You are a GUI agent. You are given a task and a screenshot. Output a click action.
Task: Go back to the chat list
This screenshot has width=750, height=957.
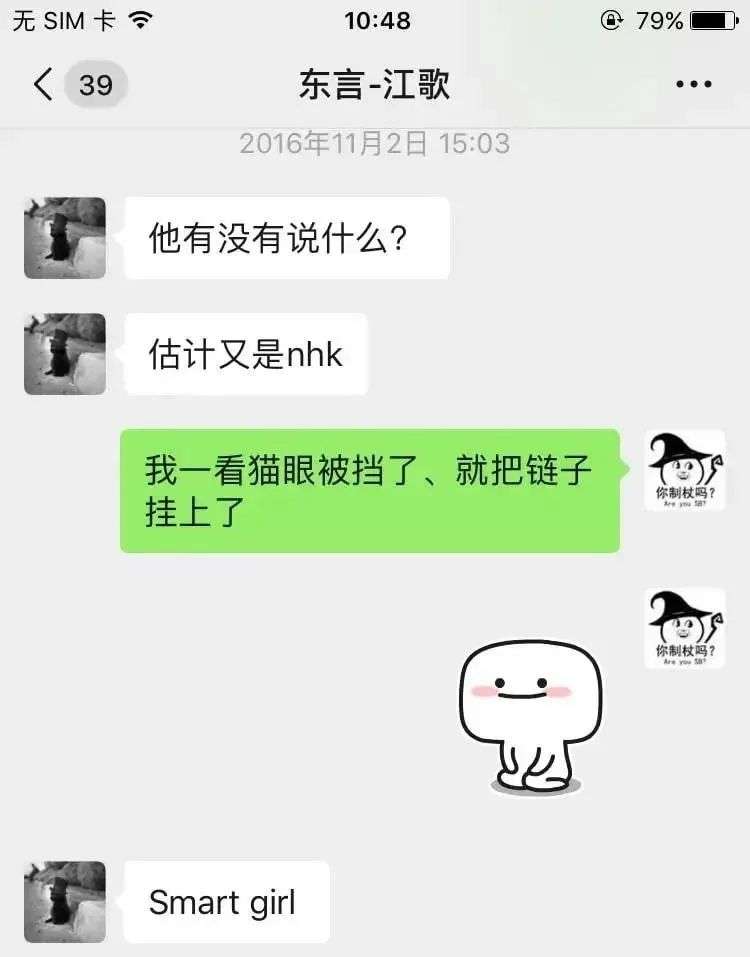(42, 85)
